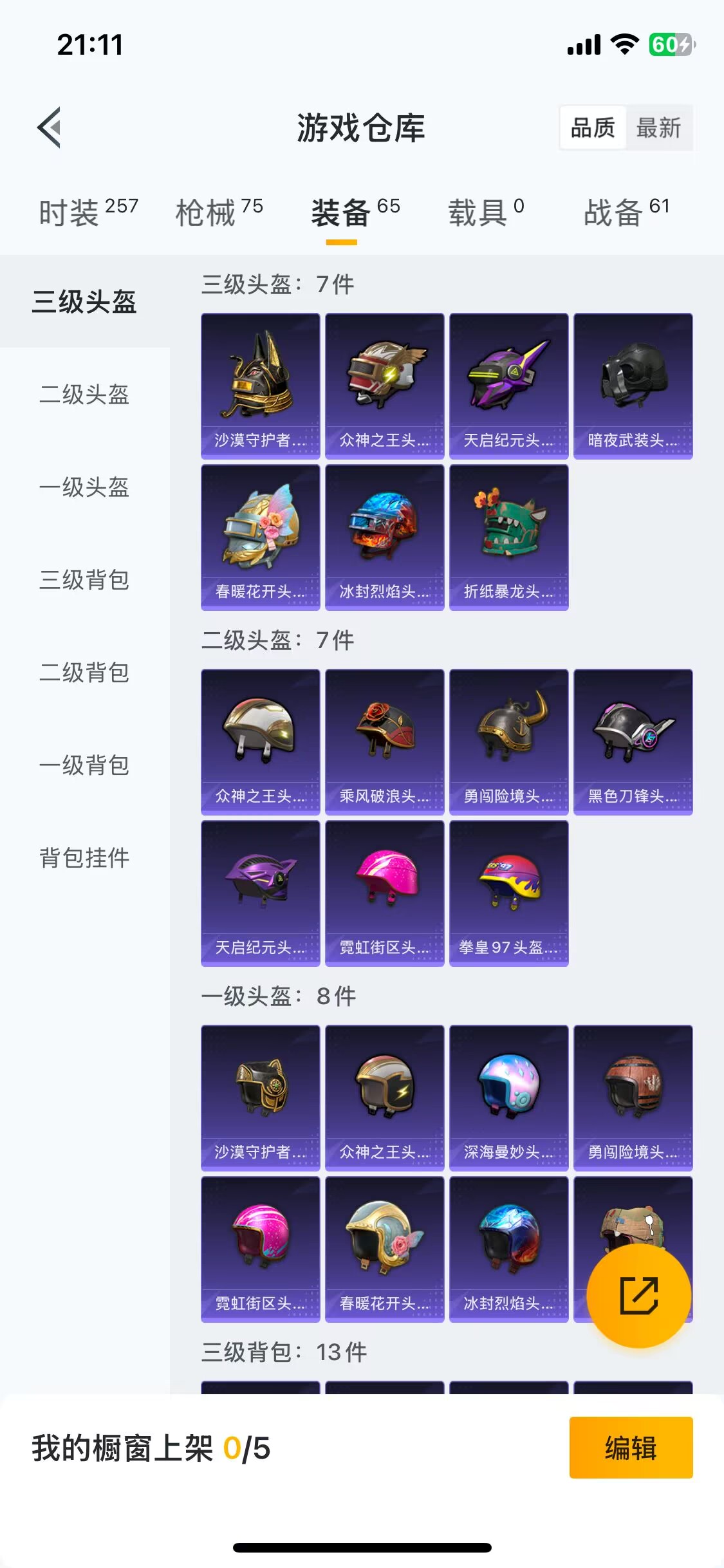Open the 深海曼妙 helmet item
This screenshot has width=724, height=1568.
509,1098
